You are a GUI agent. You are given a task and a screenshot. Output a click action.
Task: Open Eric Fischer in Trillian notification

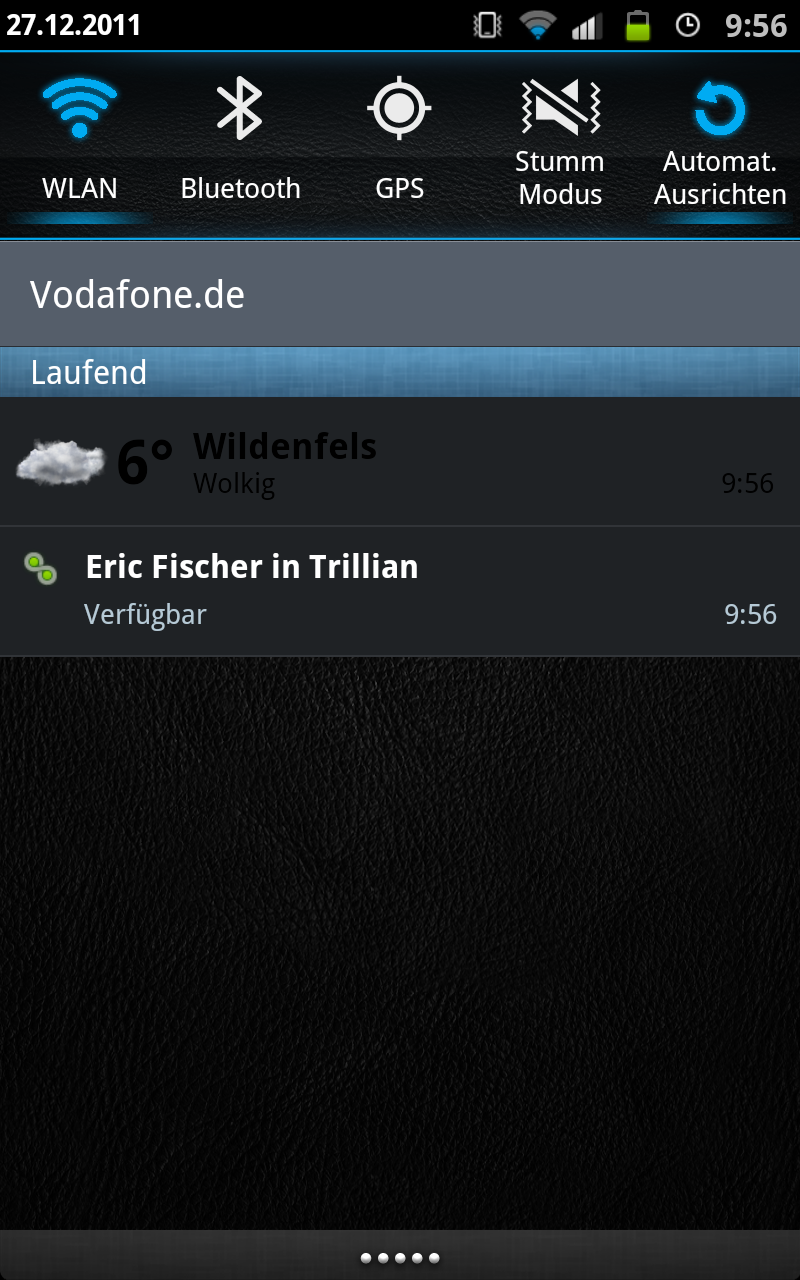(400, 591)
